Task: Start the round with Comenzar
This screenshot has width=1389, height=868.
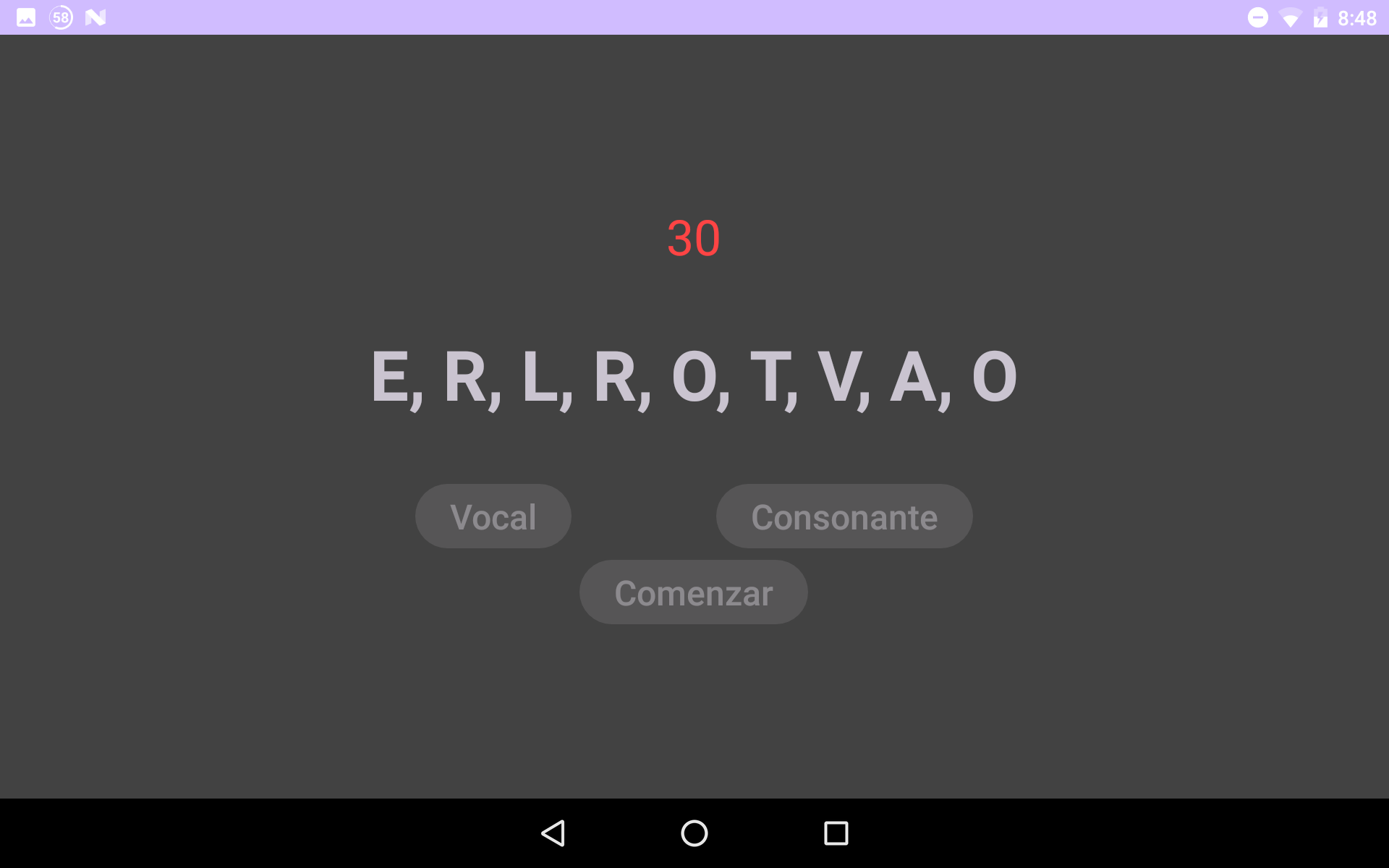Action: pyautogui.click(x=693, y=592)
